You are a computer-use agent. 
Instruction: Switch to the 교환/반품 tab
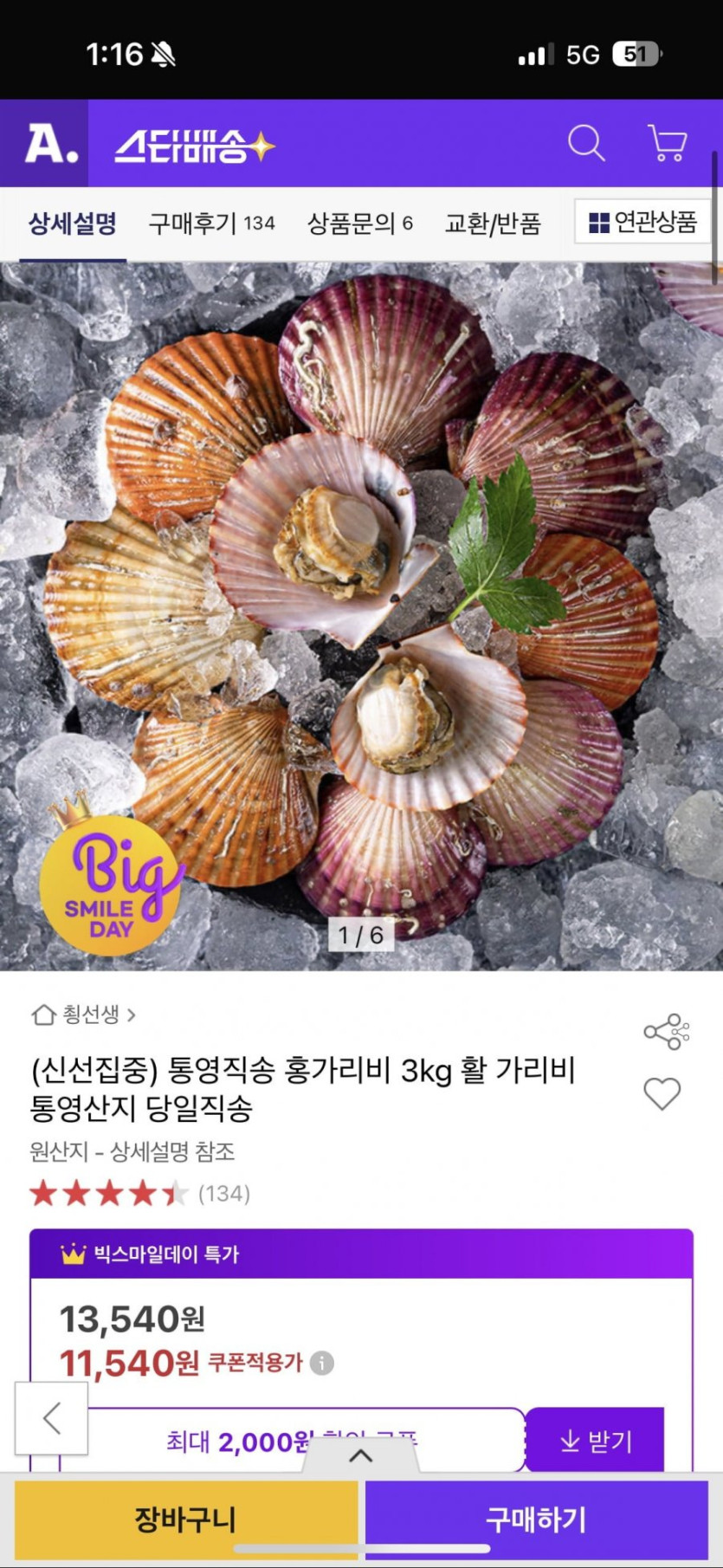click(x=492, y=224)
